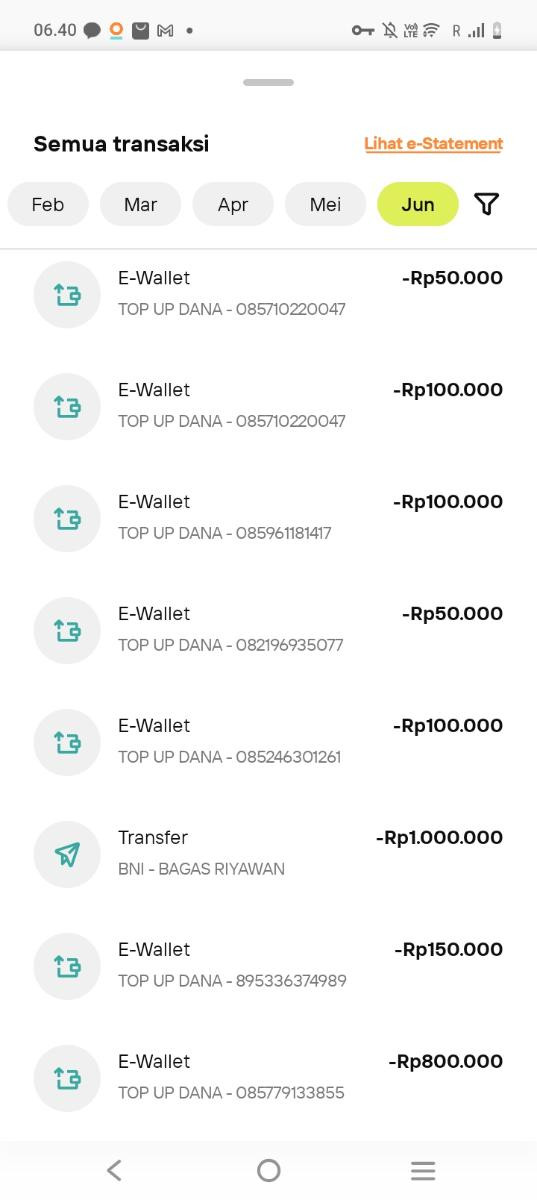Switch to the Mei month chip

(x=325, y=204)
